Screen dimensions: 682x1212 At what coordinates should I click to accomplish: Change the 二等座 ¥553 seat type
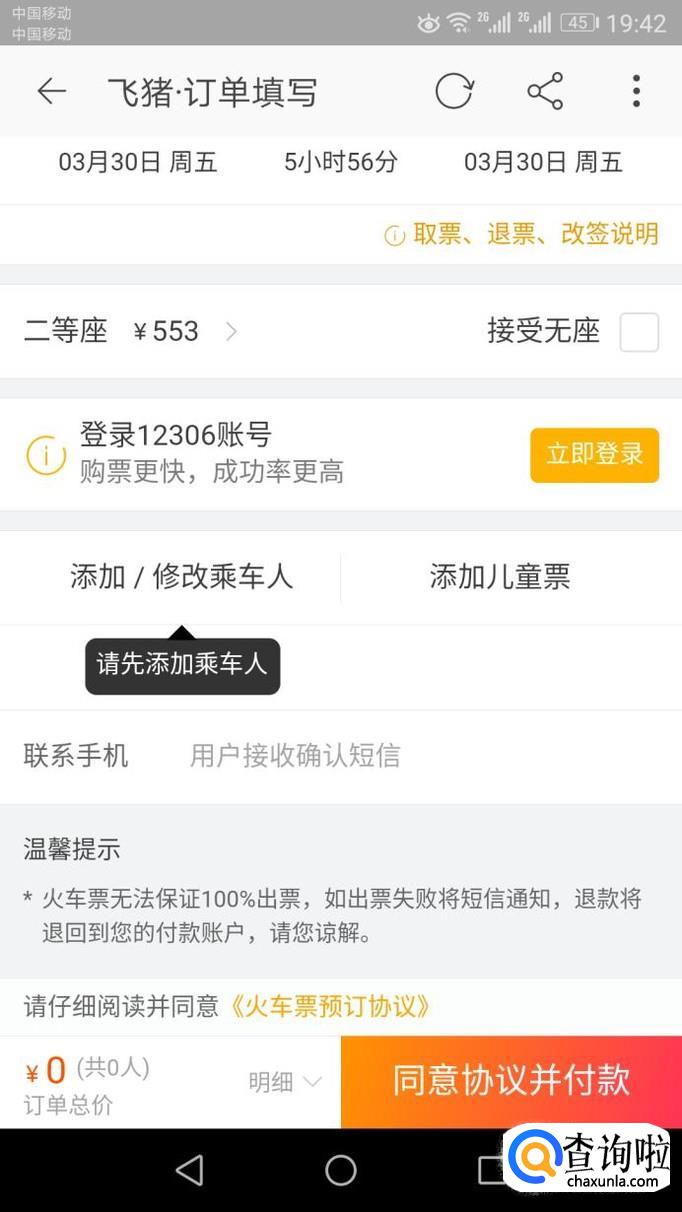(131, 331)
